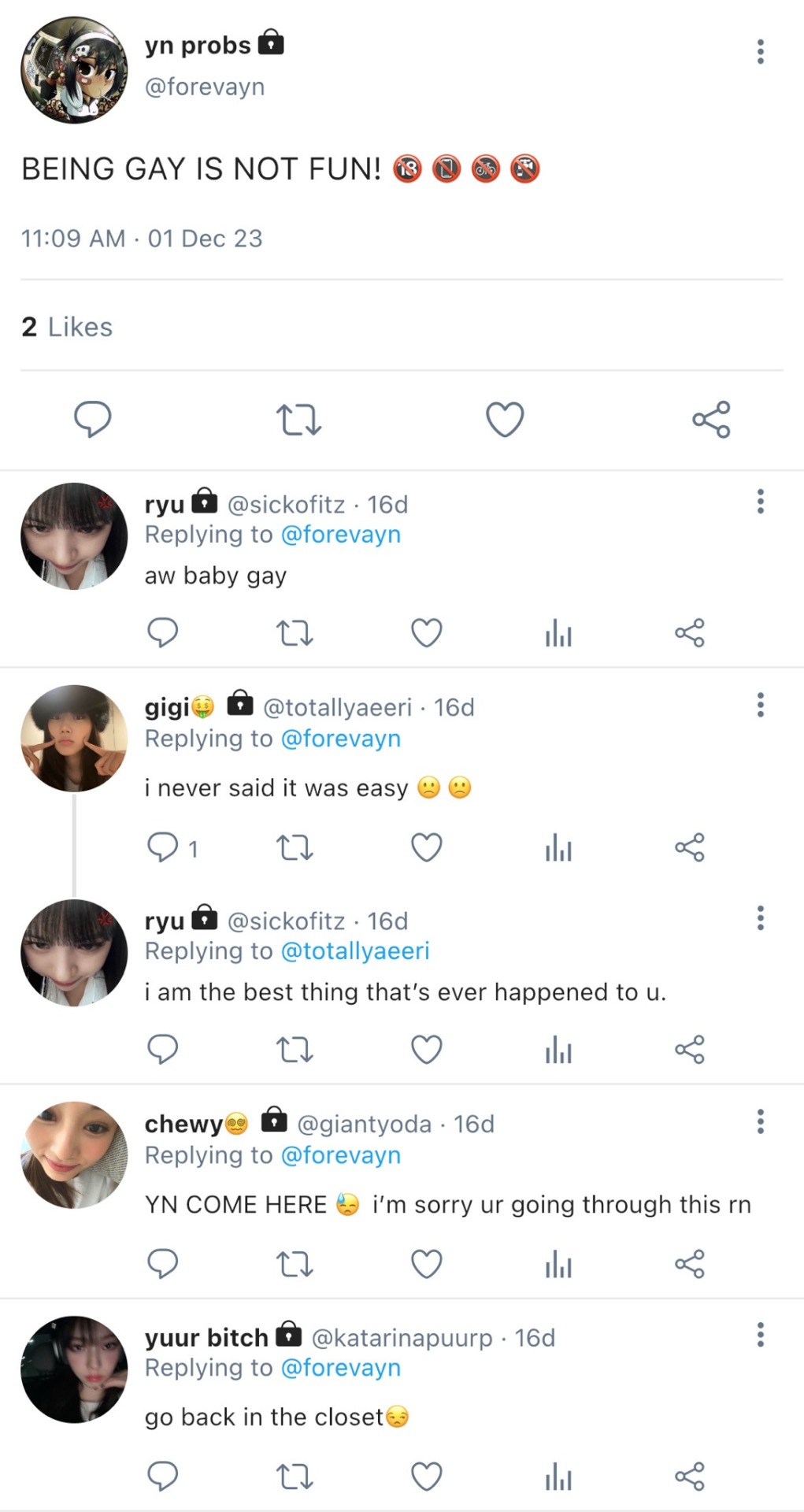Open chewy's profile picture
The height and width of the screenshot is (1512, 804).
74,1154
